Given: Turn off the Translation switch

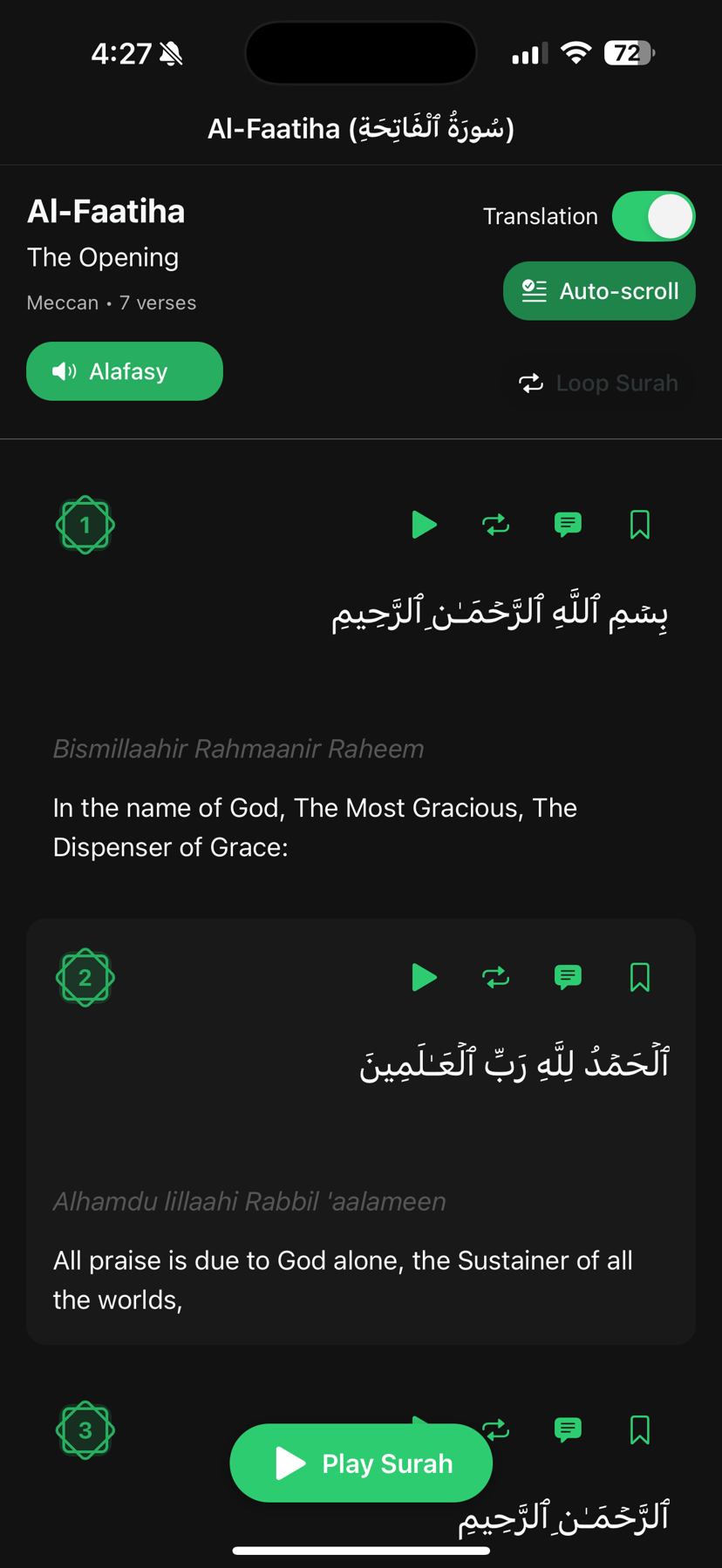Looking at the screenshot, I should tap(653, 216).
